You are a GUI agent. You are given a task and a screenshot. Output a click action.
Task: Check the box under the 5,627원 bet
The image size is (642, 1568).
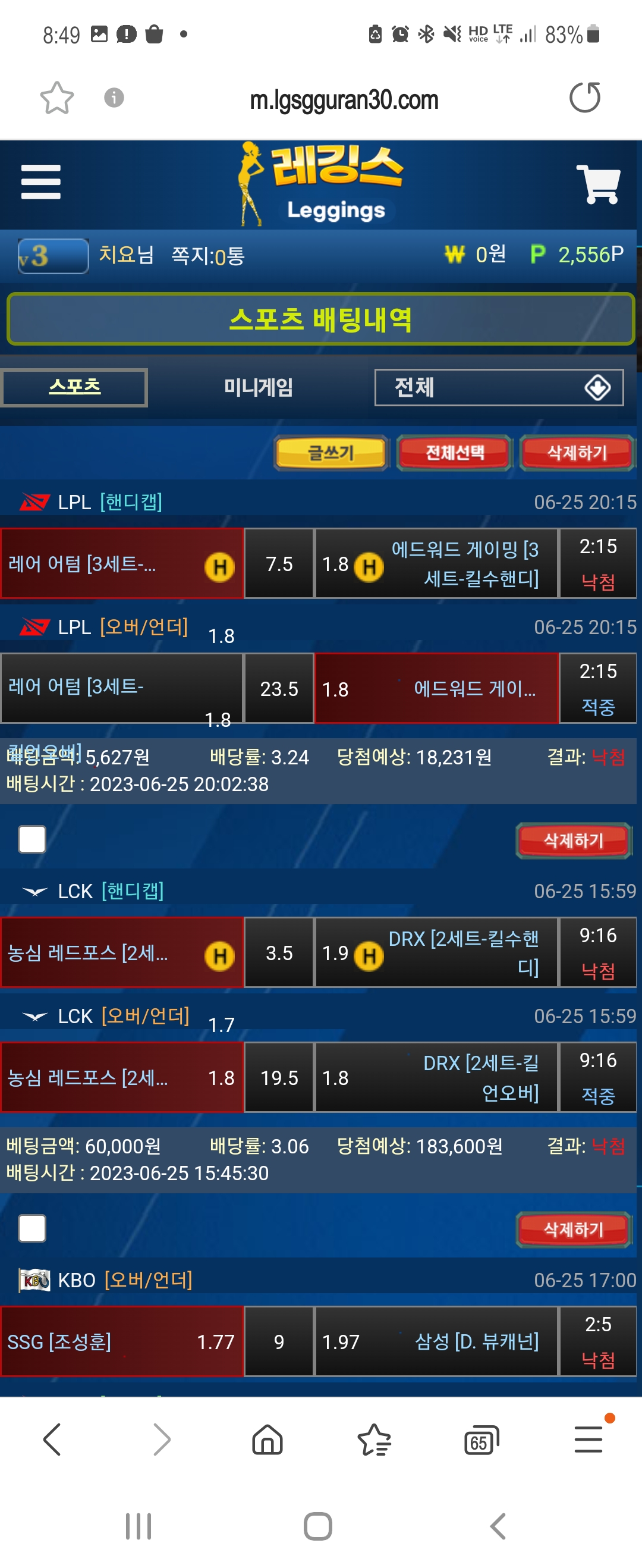[x=32, y=839]
